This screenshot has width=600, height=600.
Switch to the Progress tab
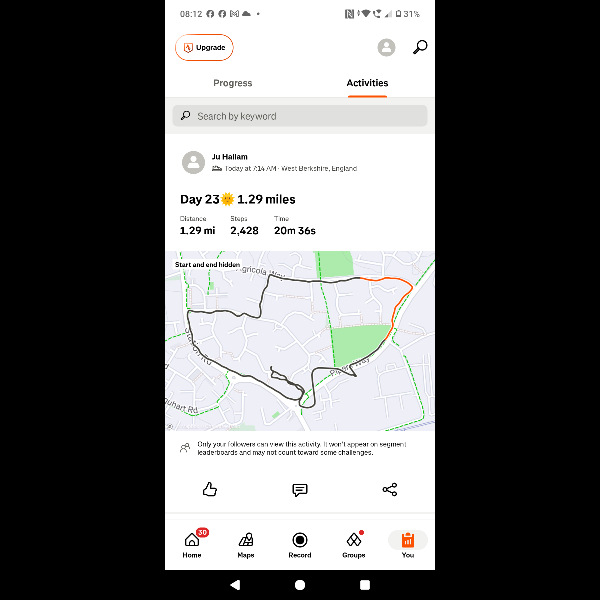pos(233,83)
